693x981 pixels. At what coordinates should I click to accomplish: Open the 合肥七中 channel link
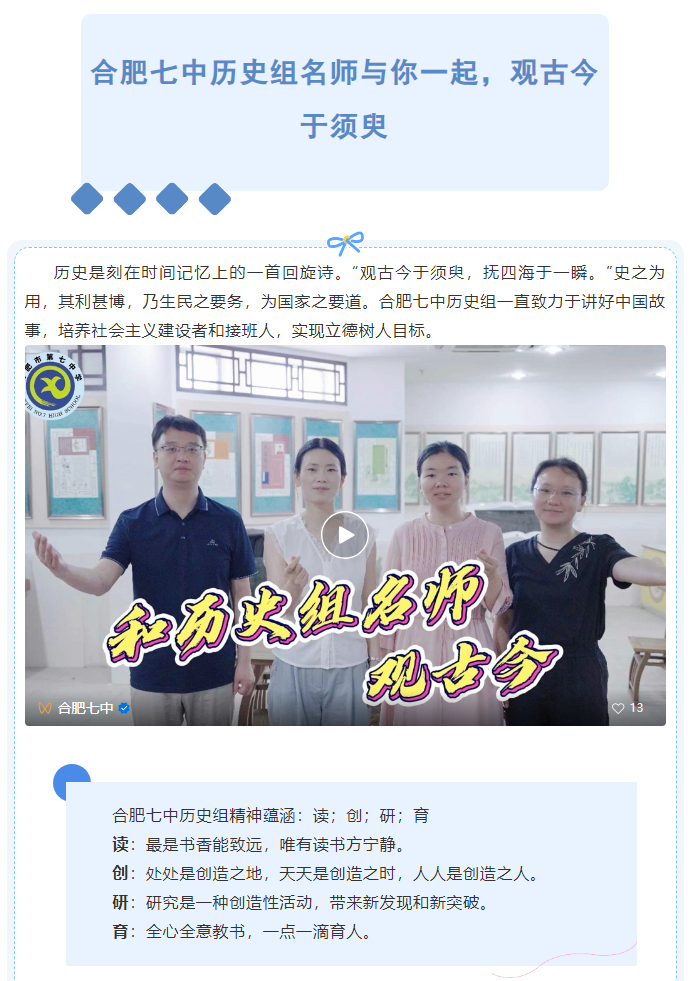click(x=85, y=708)
